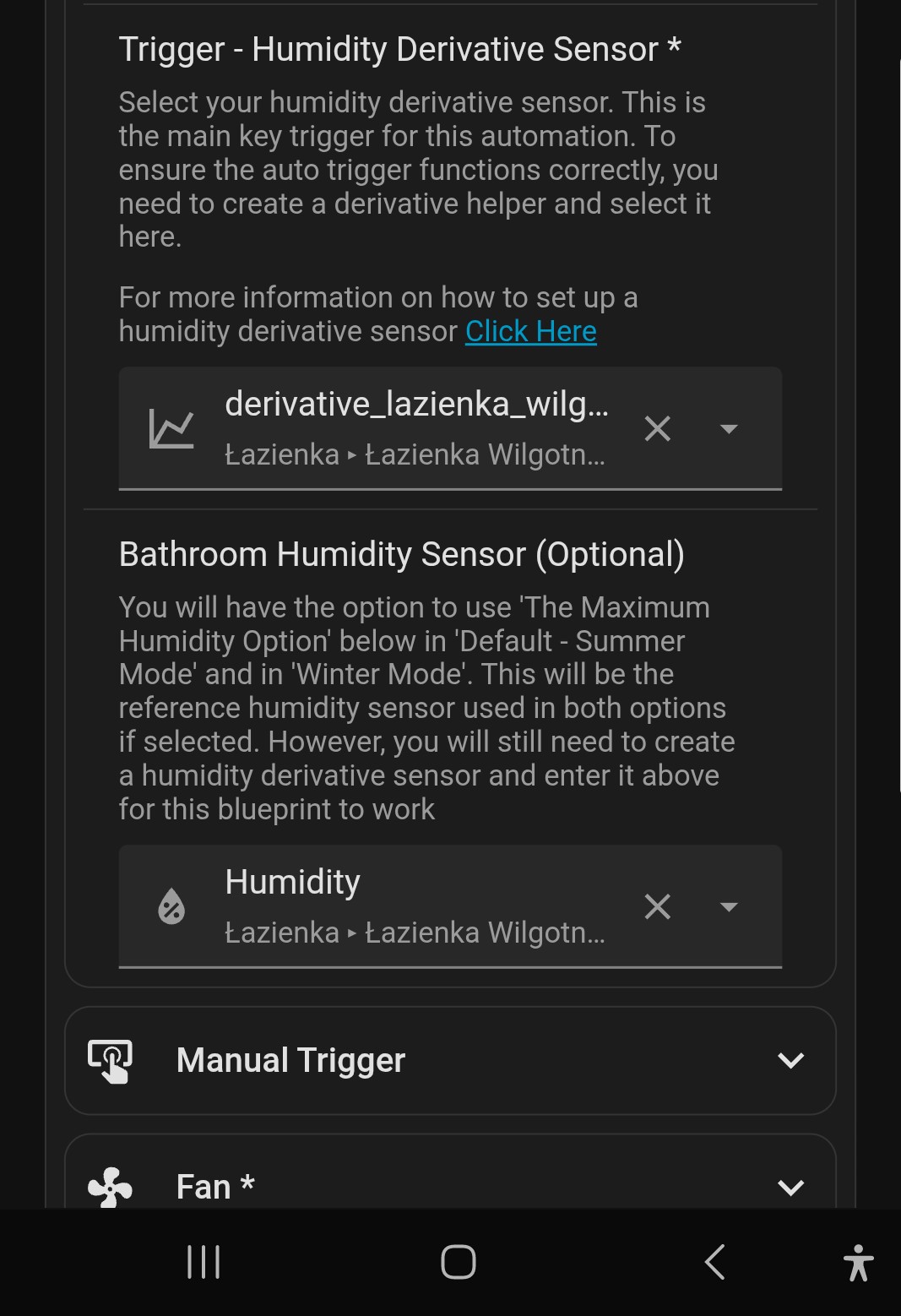The height and width of the screenshot is (1316, 901).
Task: Open the derivative sensor entity dropdown
Action: [x=729, y=428]
